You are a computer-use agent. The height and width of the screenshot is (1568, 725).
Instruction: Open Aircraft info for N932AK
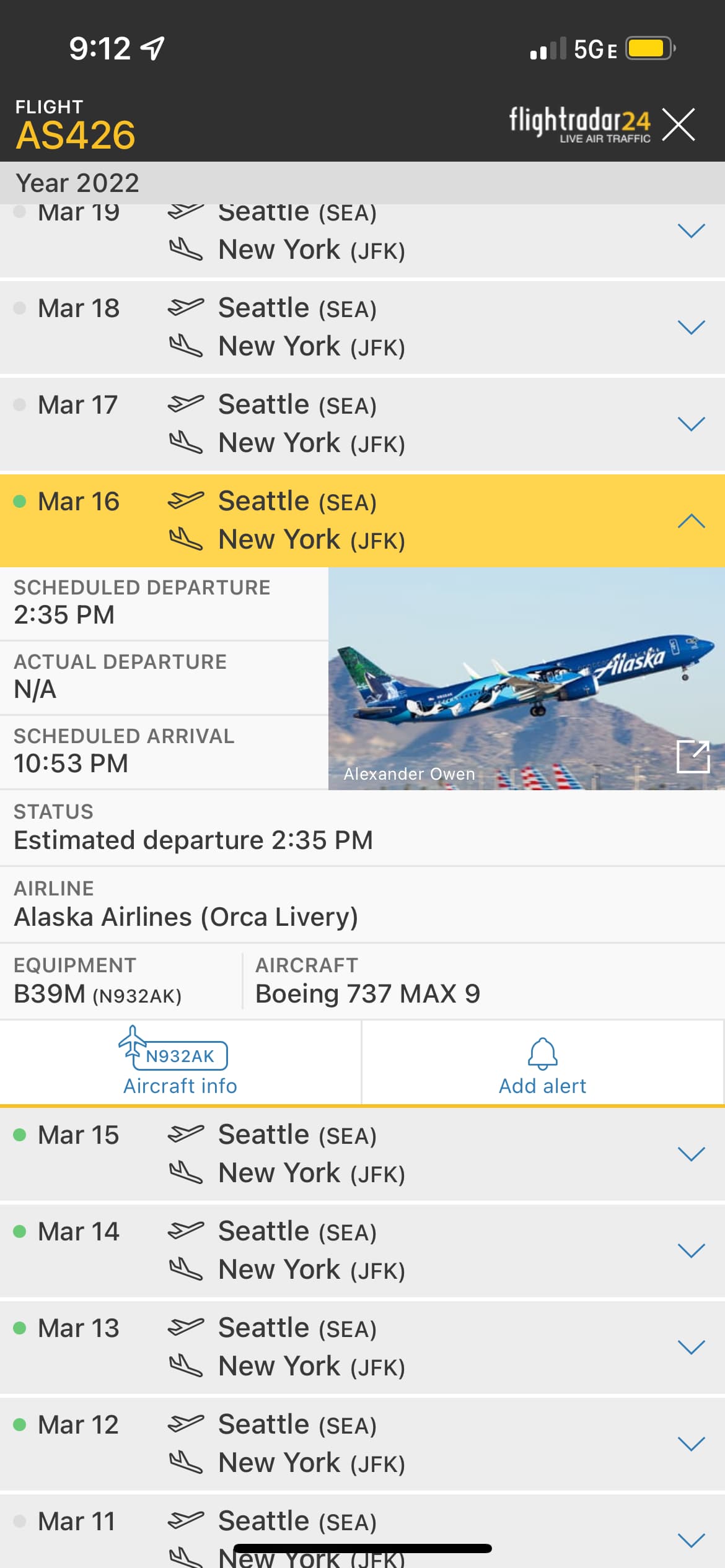[180, 1062]
